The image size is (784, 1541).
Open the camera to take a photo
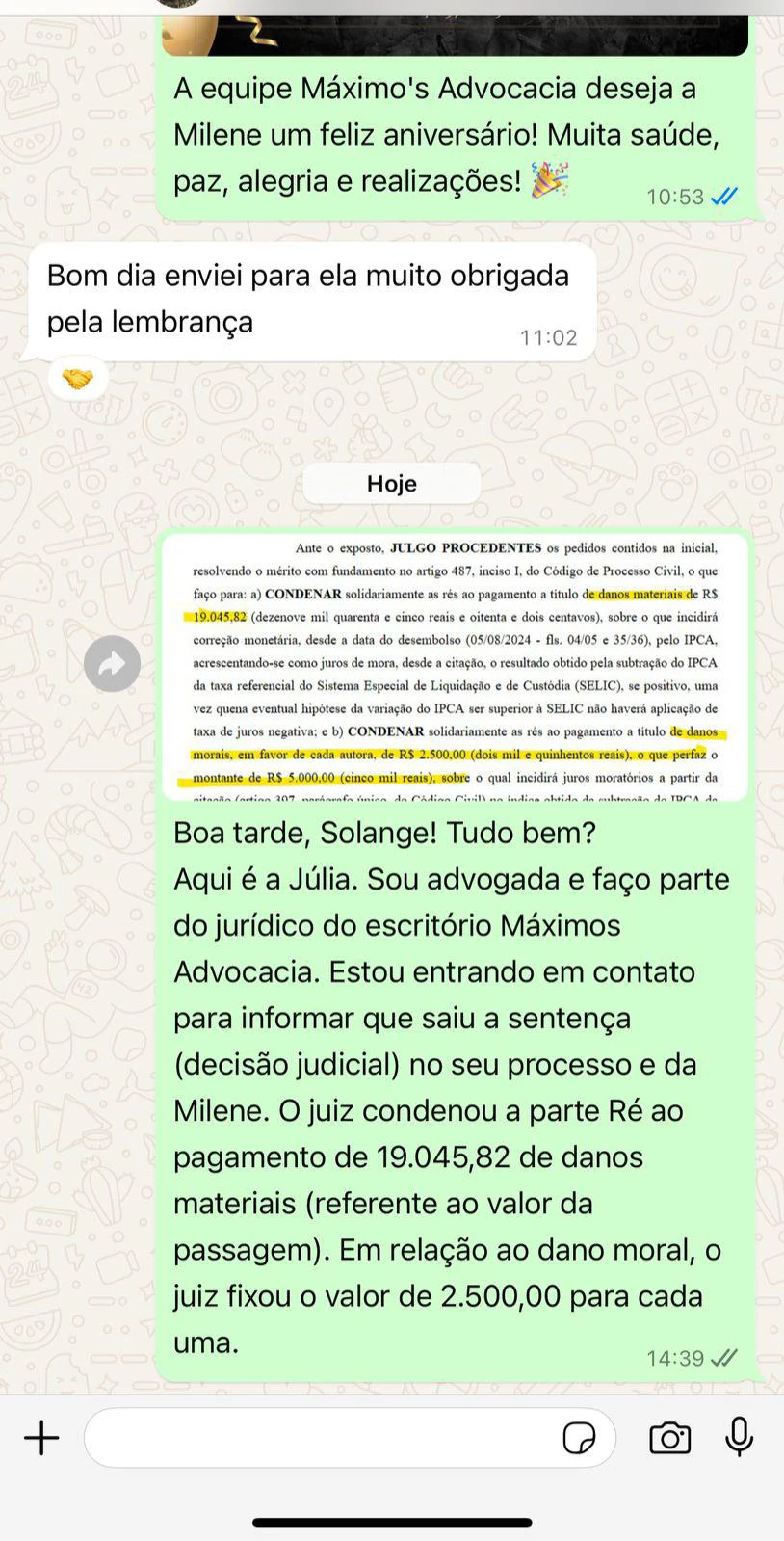tap(669, 1437)
